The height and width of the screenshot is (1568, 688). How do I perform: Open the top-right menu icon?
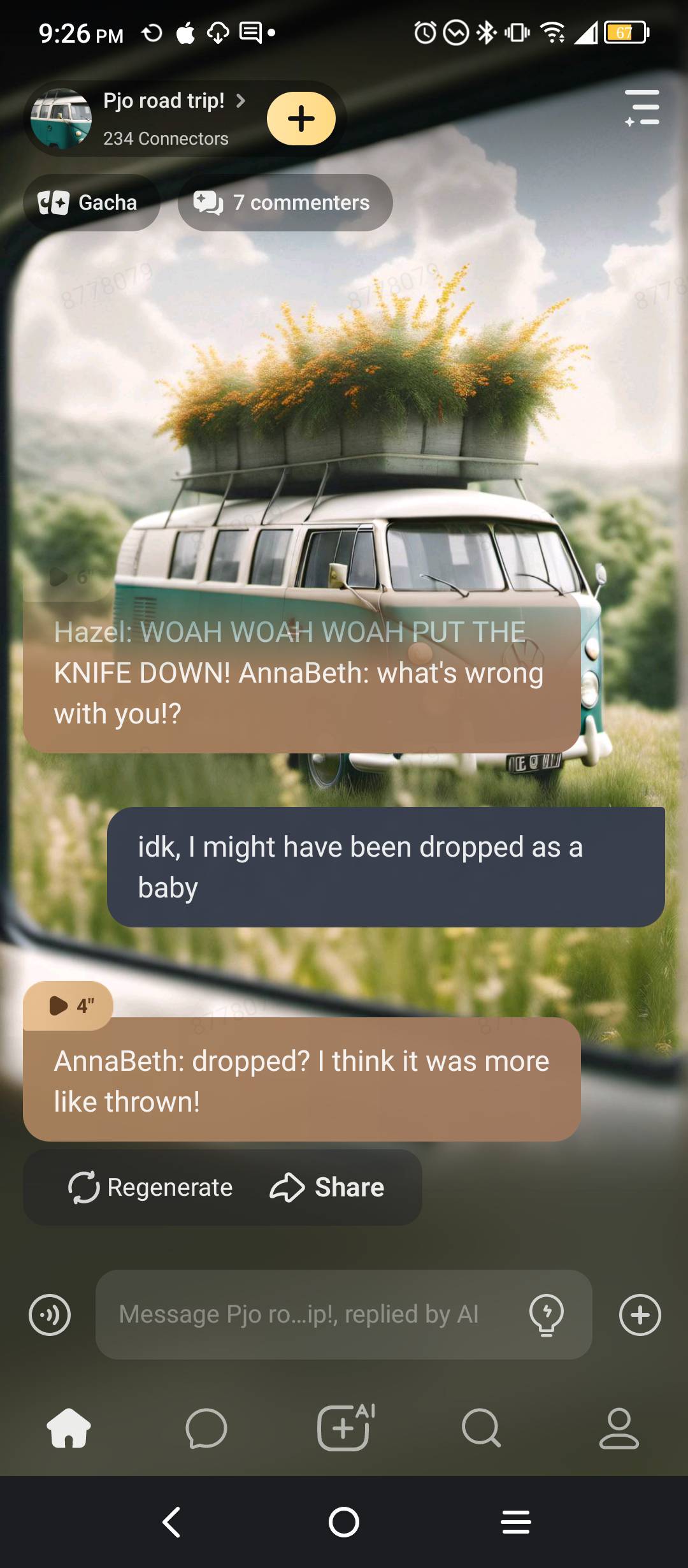[642, 107]
